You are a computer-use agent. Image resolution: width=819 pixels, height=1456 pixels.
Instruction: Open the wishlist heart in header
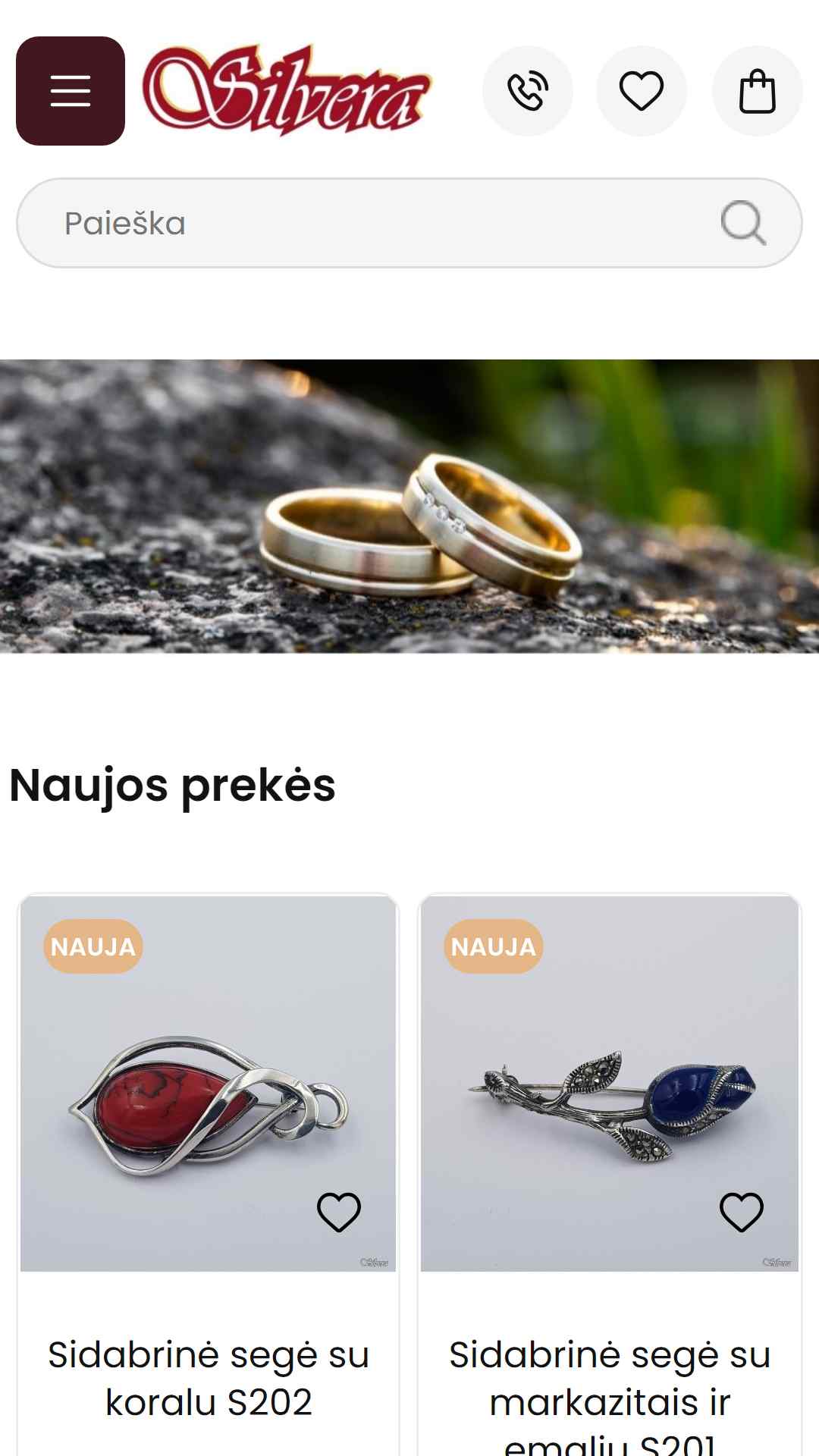642,91
